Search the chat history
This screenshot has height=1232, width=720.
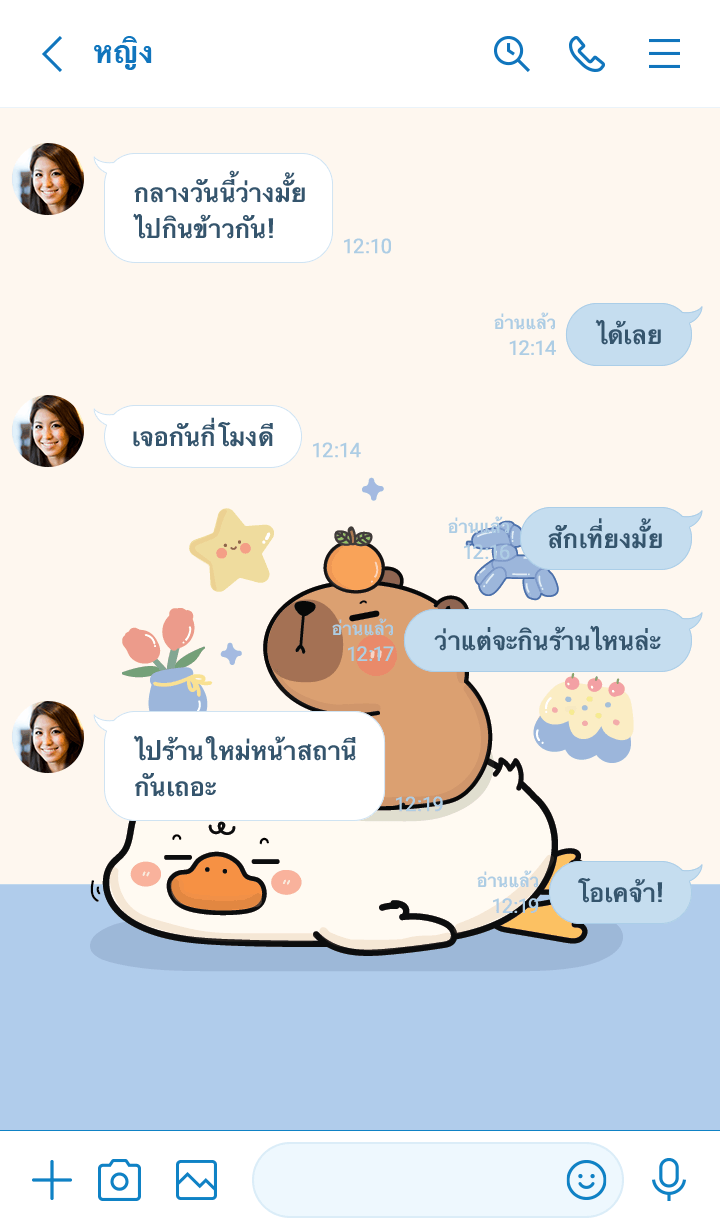click(511, 54)
